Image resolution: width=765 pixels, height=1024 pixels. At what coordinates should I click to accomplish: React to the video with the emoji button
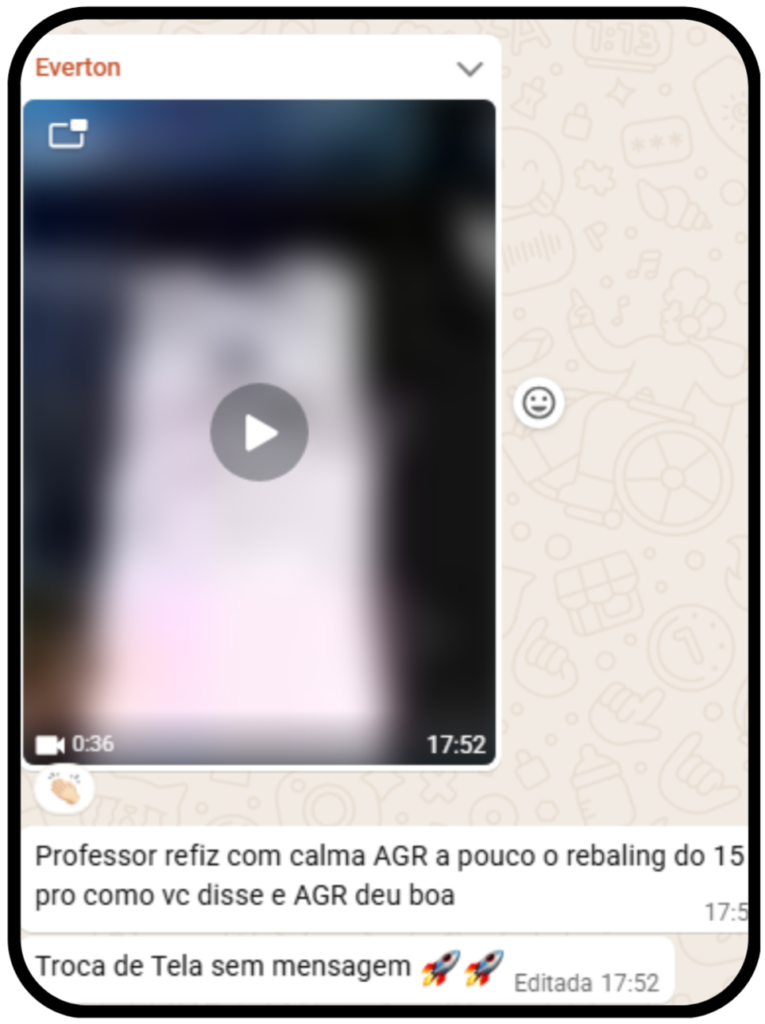click(539, 403)
